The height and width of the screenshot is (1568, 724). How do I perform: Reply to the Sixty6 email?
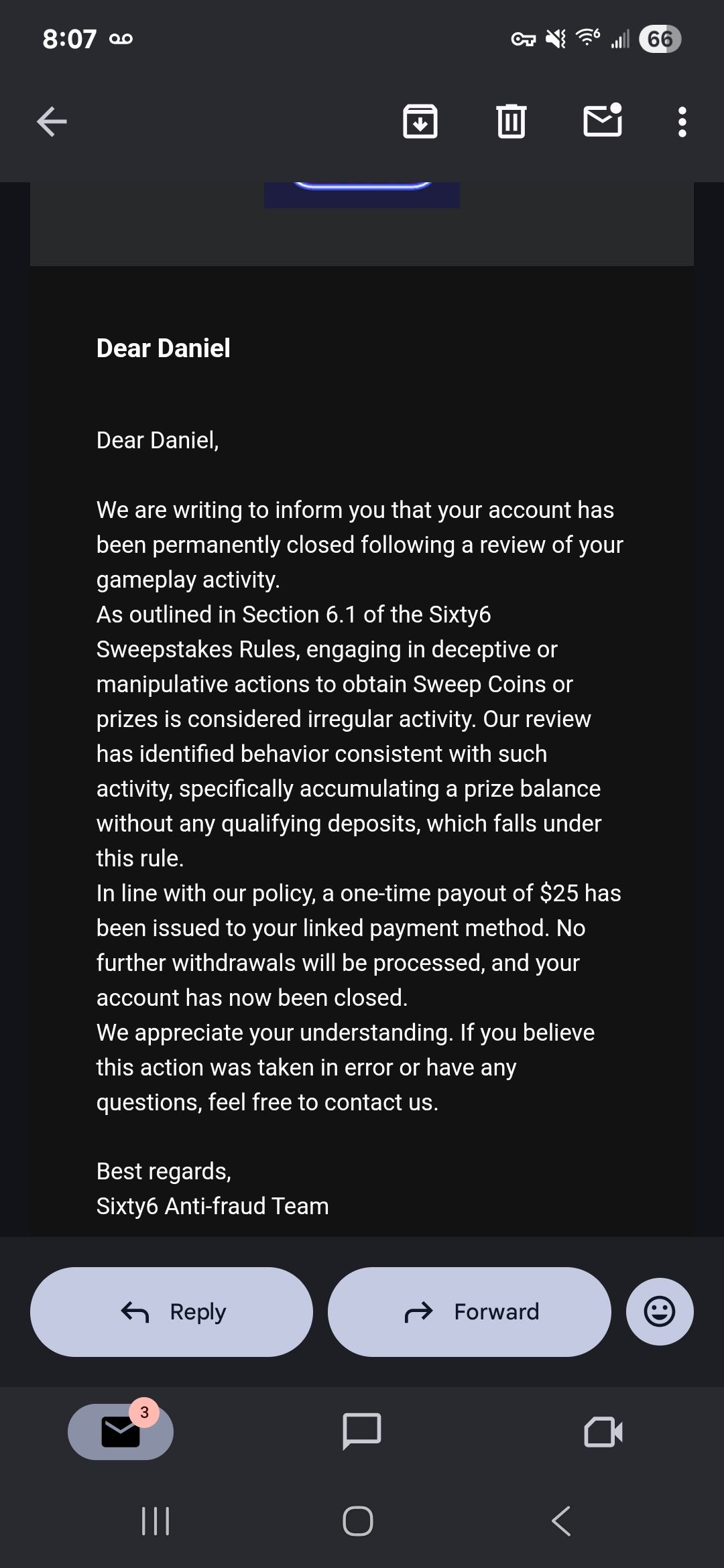tap(172, 1311)
